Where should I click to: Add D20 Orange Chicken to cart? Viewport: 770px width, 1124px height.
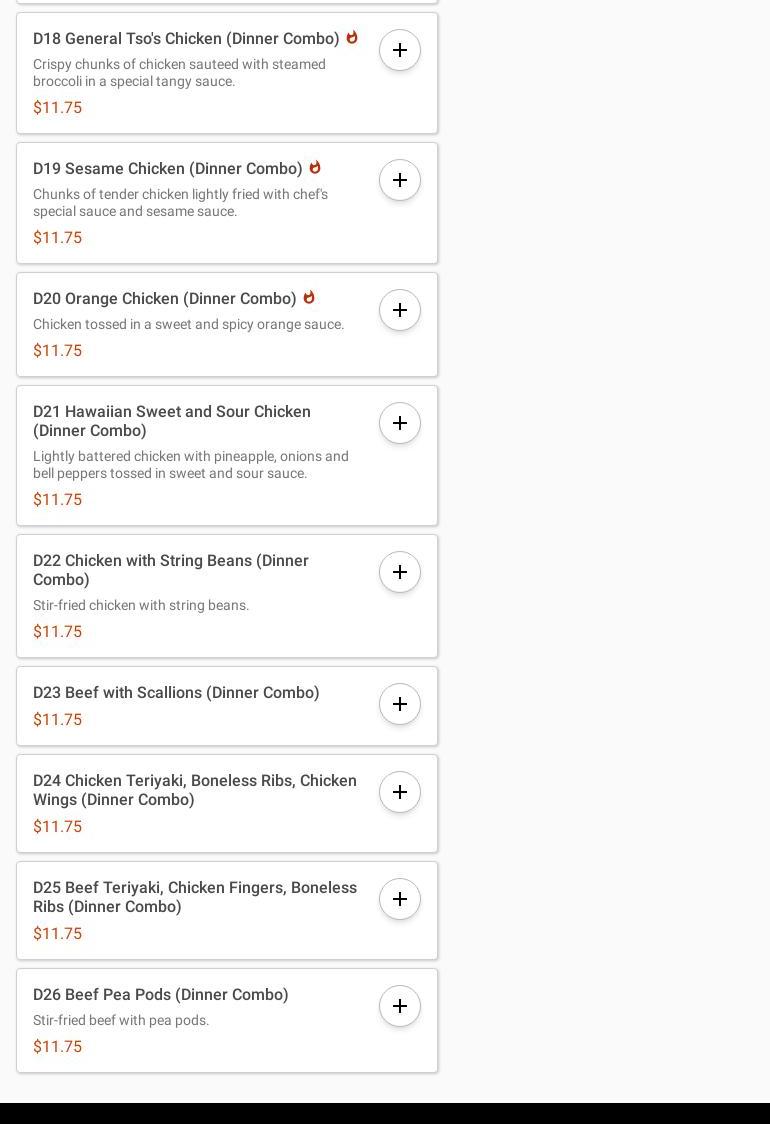tap(400, 310)
